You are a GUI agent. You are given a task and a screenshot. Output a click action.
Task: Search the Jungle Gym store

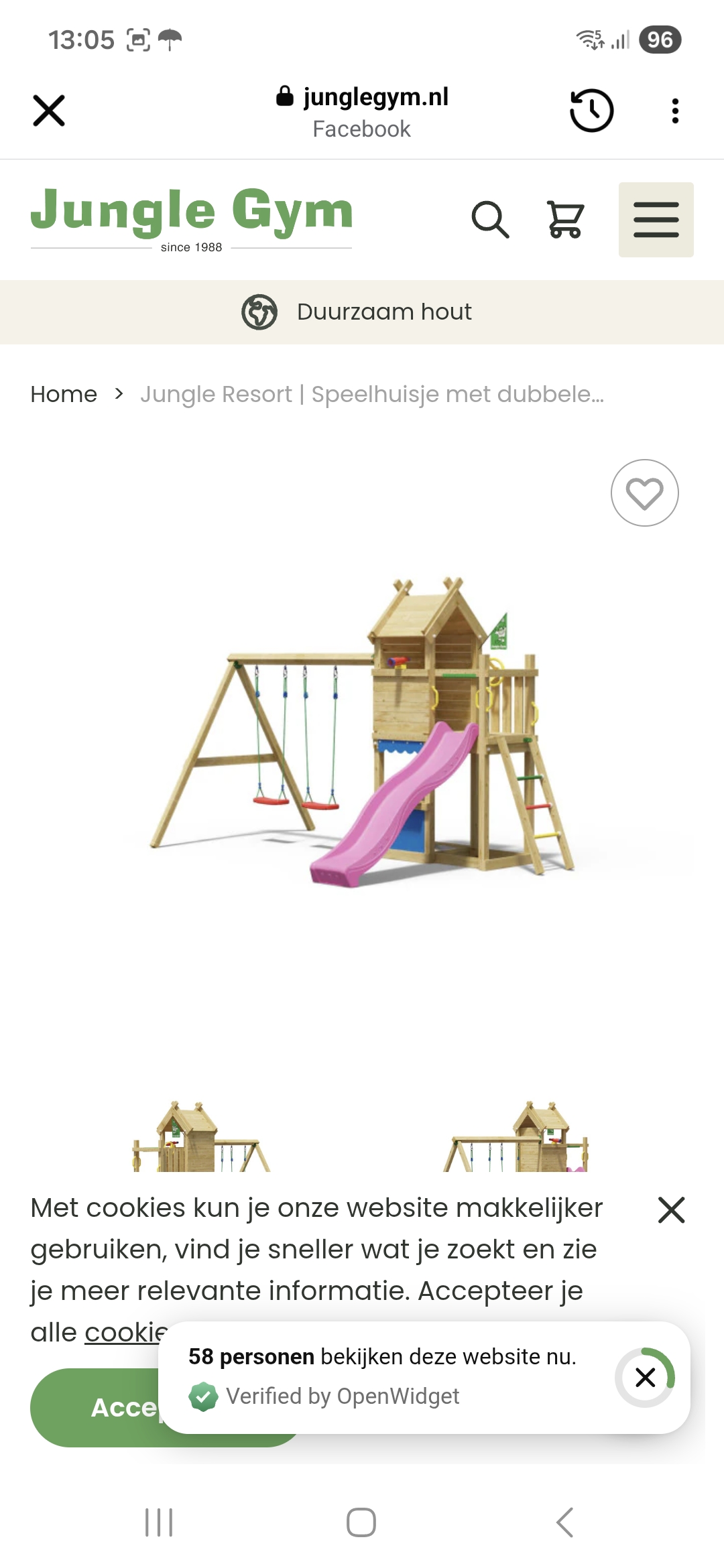490,220
